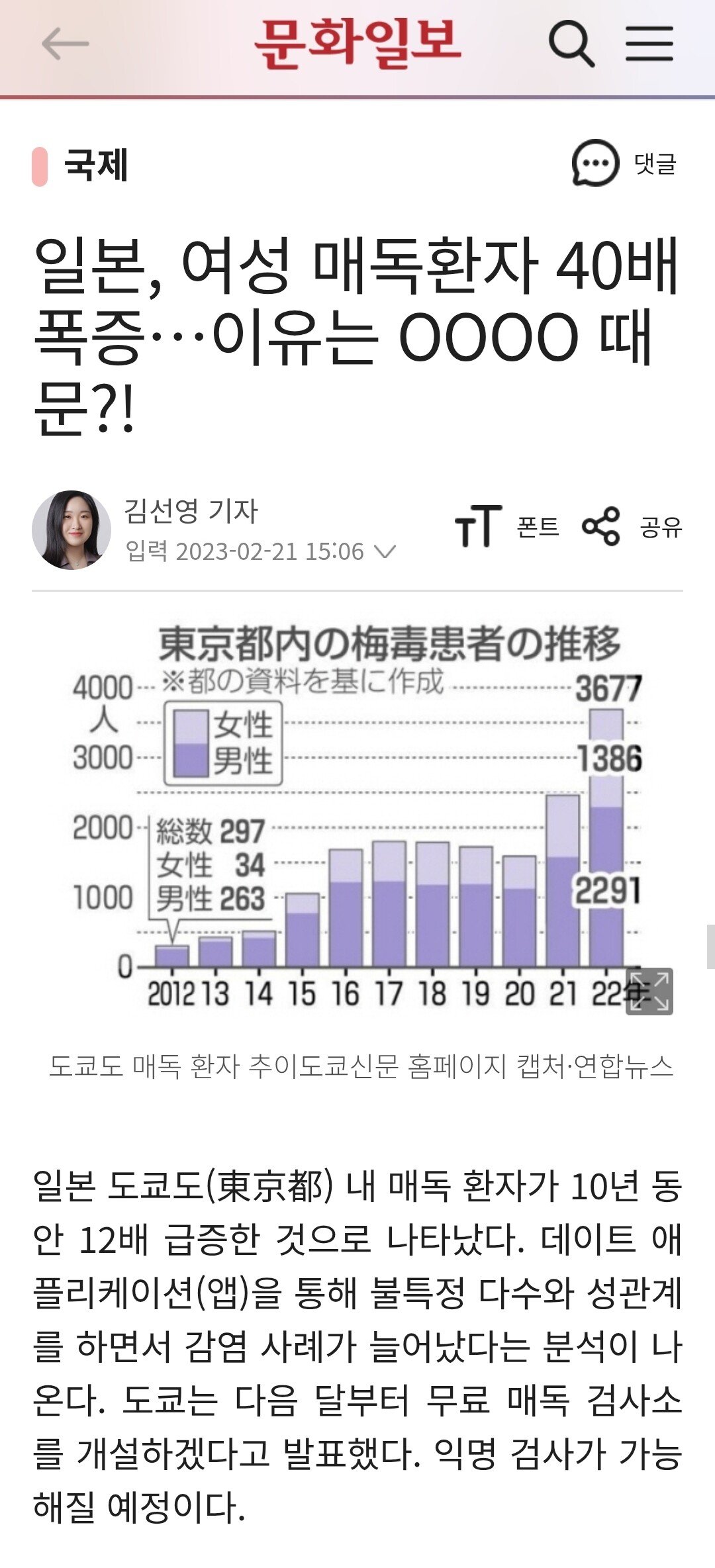Expand the syphilis chart image fullscreen
This screenshot has height=1568, width=715.
tap(649, 992)
